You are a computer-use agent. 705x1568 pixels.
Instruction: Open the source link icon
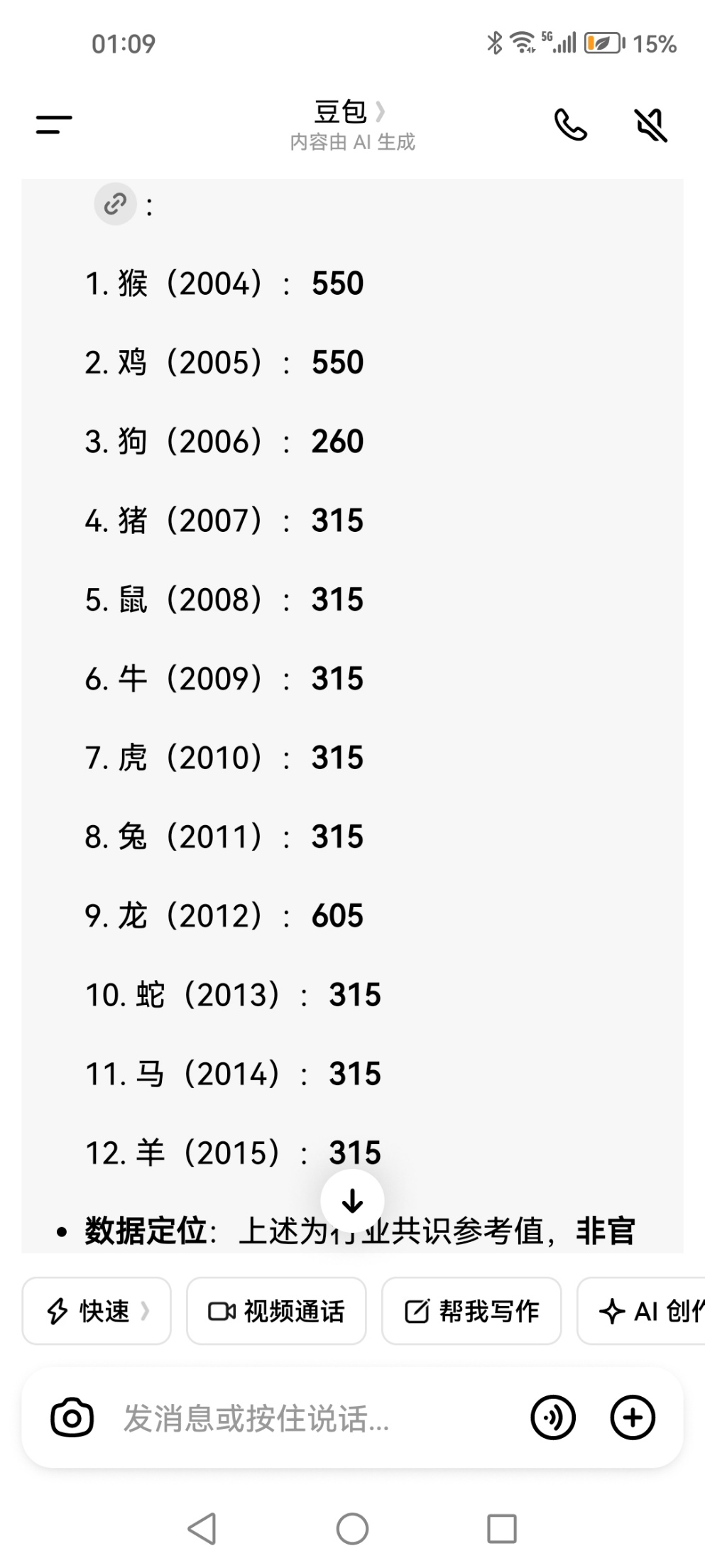[115, 205]
